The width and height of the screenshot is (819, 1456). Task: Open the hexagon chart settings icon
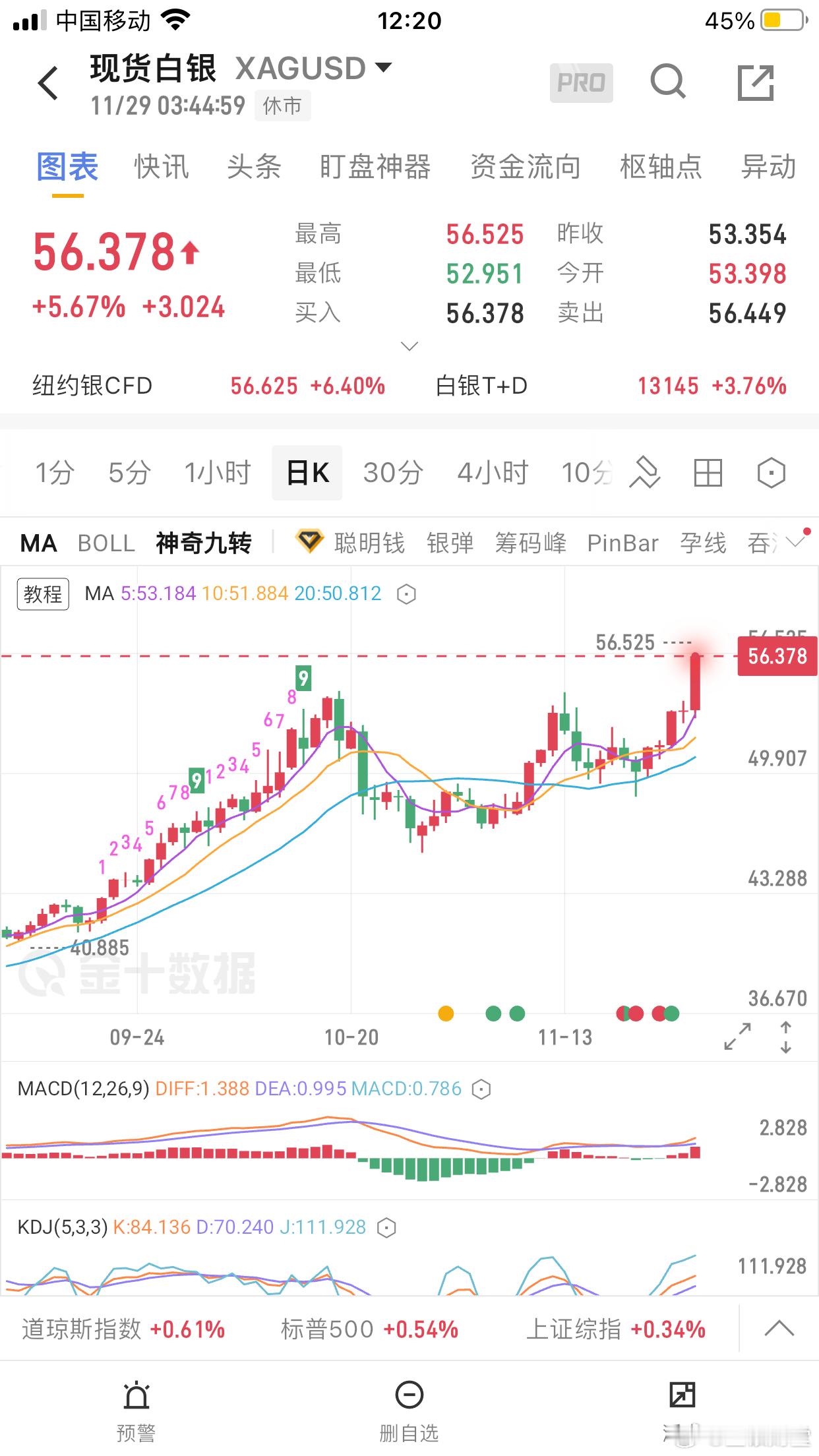[x=770, y=472]
